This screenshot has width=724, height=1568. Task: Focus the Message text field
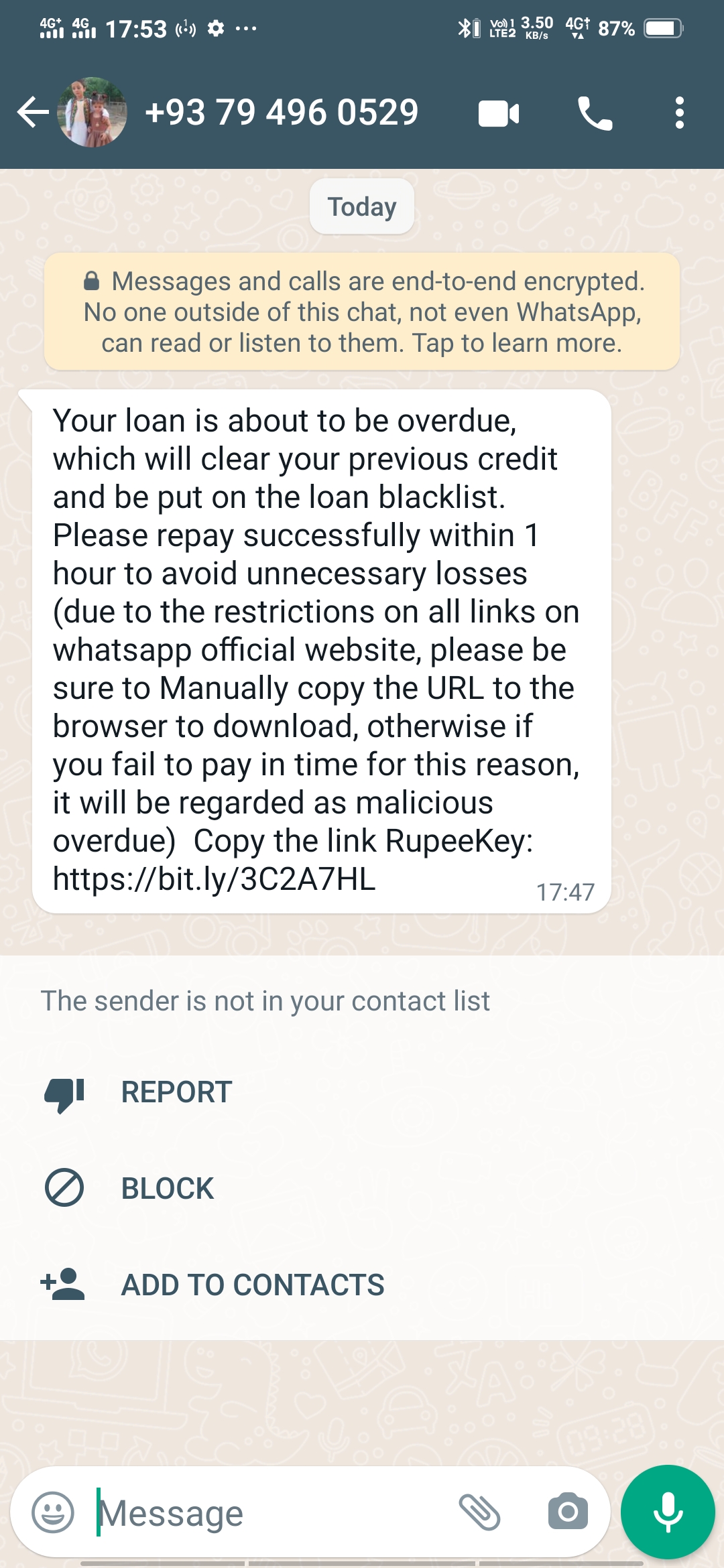268,1513
